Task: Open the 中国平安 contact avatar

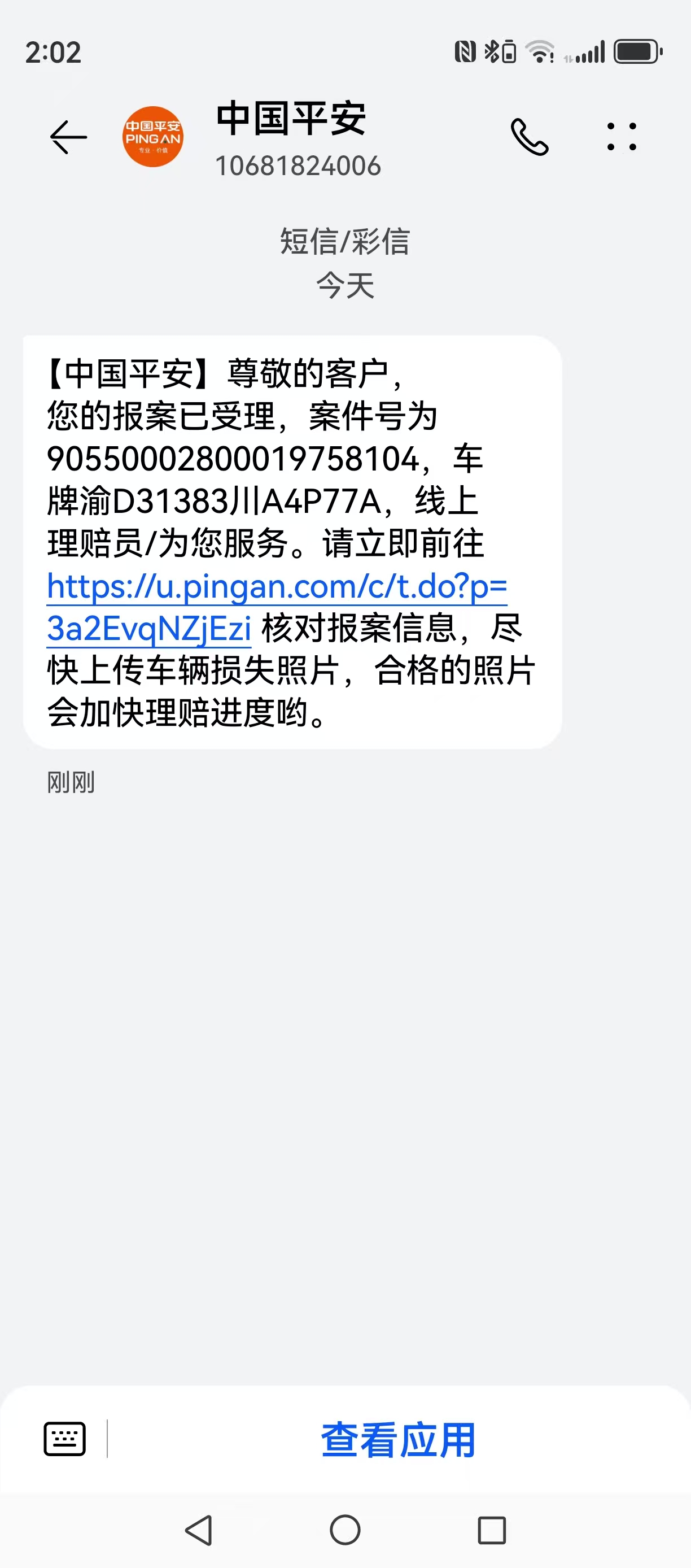Action: tap(152, 137)
